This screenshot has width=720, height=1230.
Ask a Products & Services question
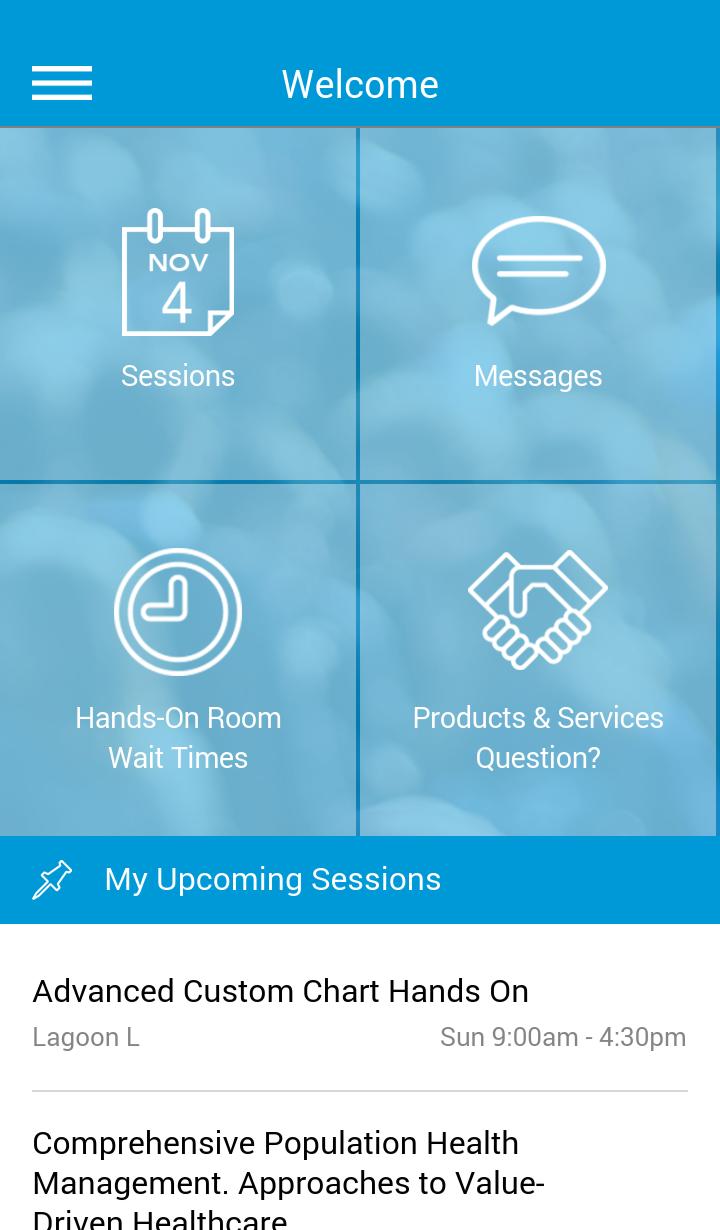coord(538,658)
